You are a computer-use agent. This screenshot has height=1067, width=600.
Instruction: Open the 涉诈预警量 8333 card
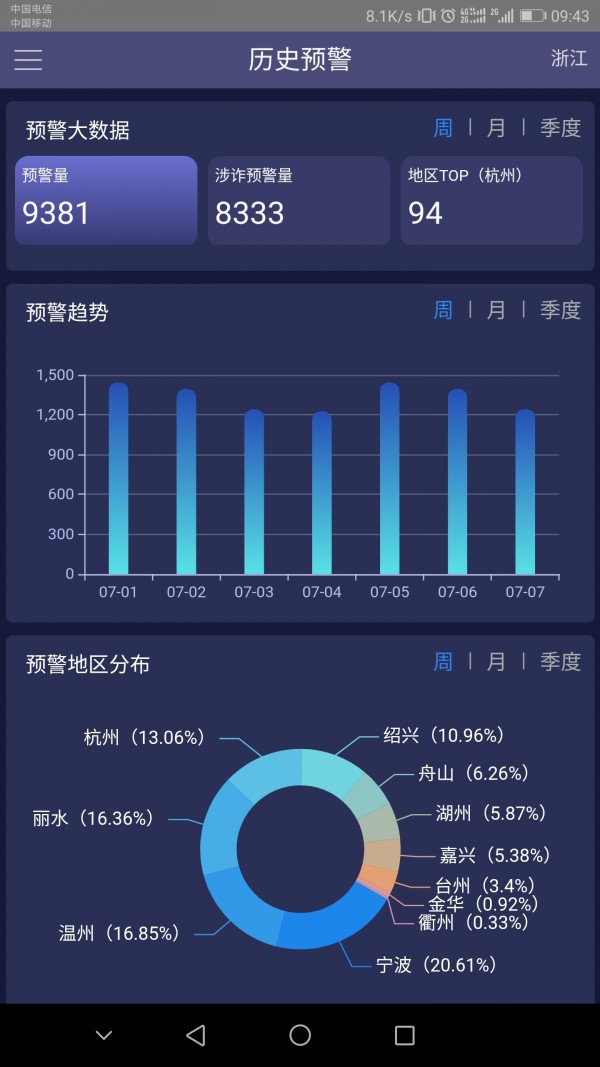(299, 200)
